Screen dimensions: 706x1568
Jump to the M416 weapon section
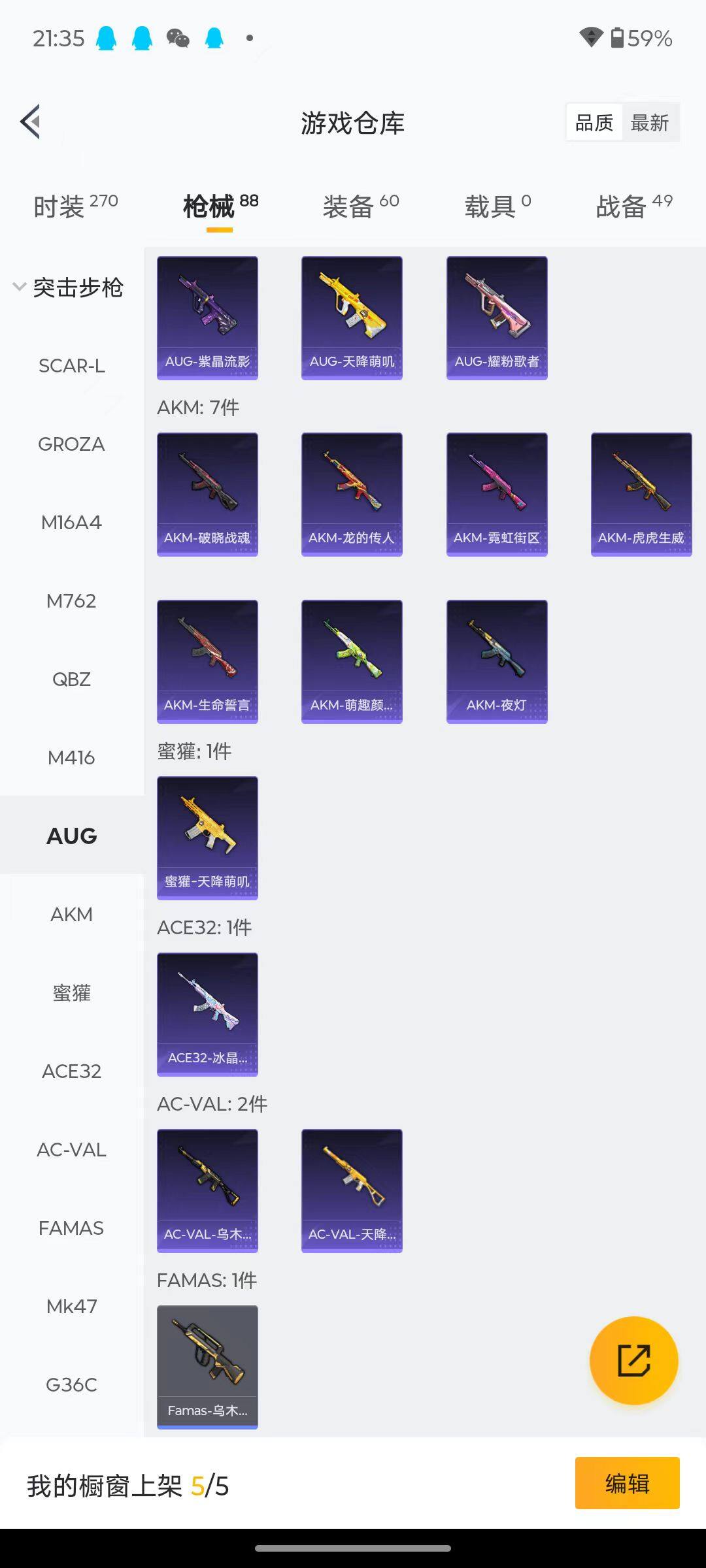coord(71,758)
